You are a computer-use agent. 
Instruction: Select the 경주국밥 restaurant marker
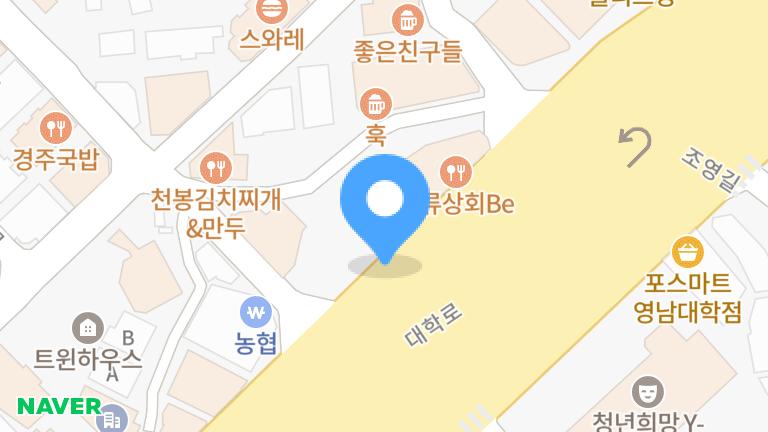click(56, 128)
